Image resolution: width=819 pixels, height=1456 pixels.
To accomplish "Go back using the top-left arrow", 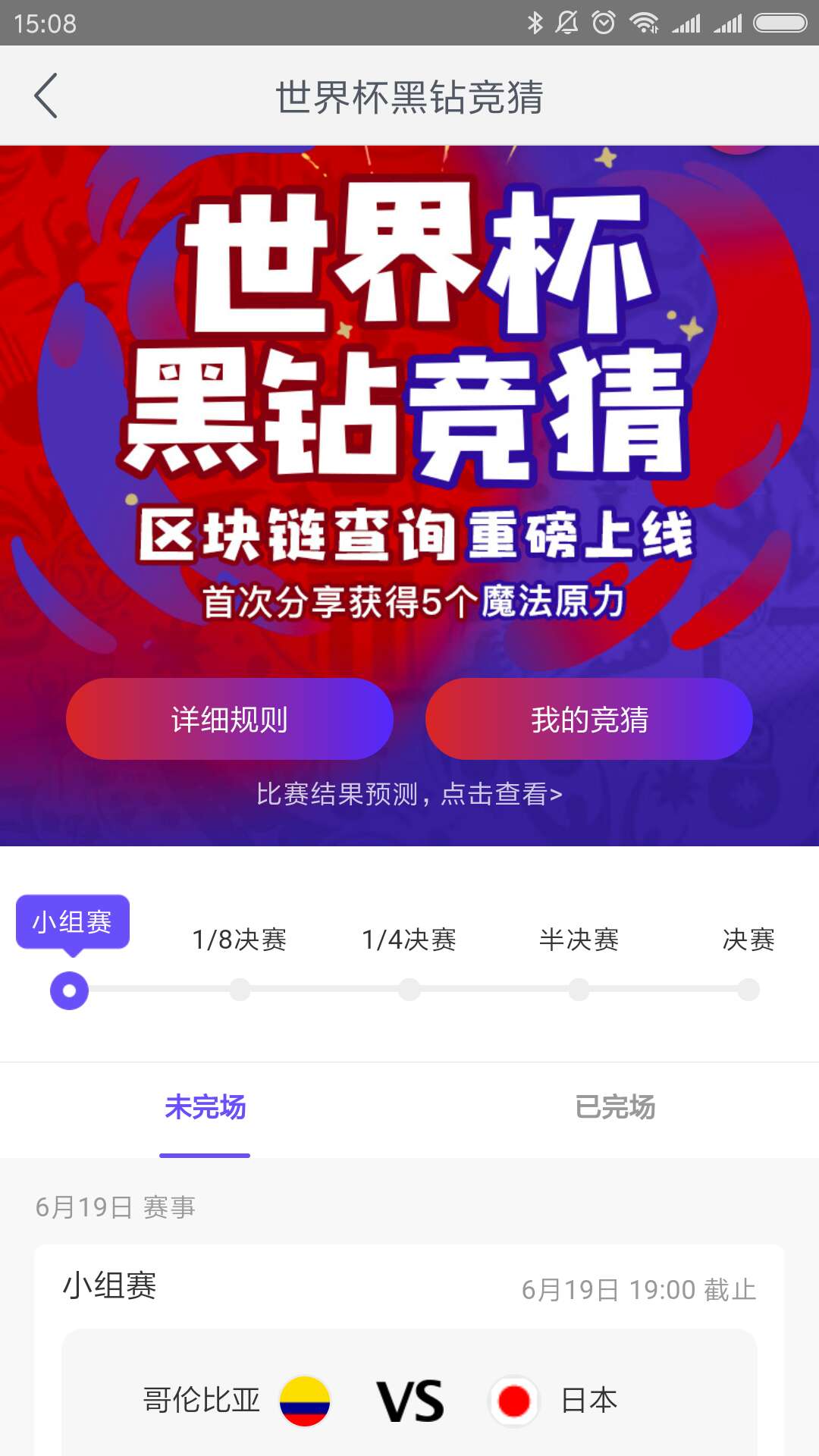I will [x=46, y=96].
